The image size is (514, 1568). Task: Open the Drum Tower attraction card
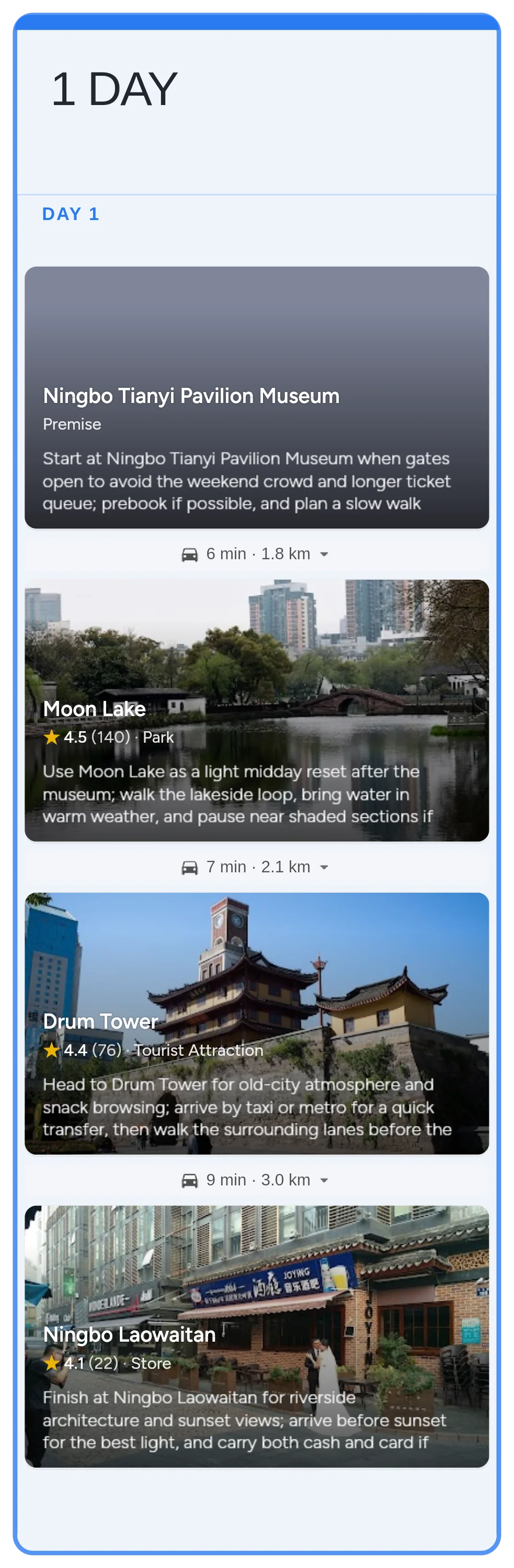[x=256, y=1023]
